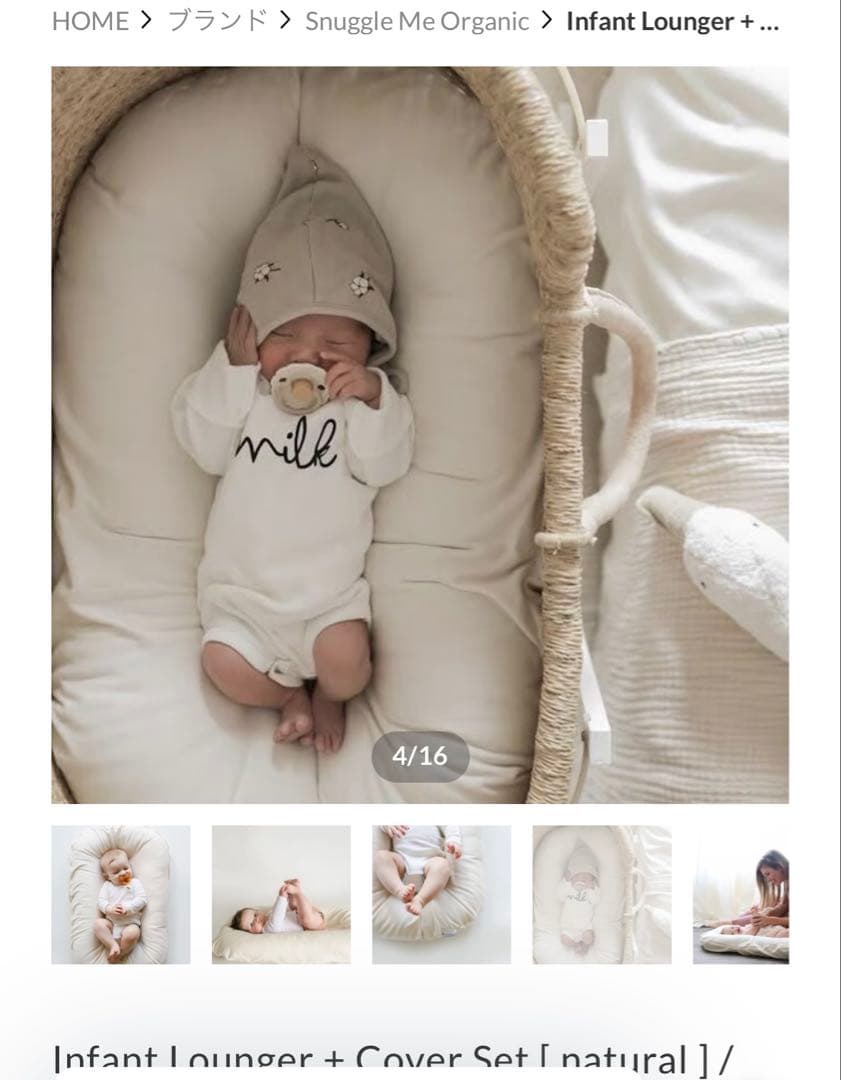Viewport: 841px width, 1080px height.
Task: Open the Snuggle Me Organic breadcrumb
Action: tap(416, 22)
